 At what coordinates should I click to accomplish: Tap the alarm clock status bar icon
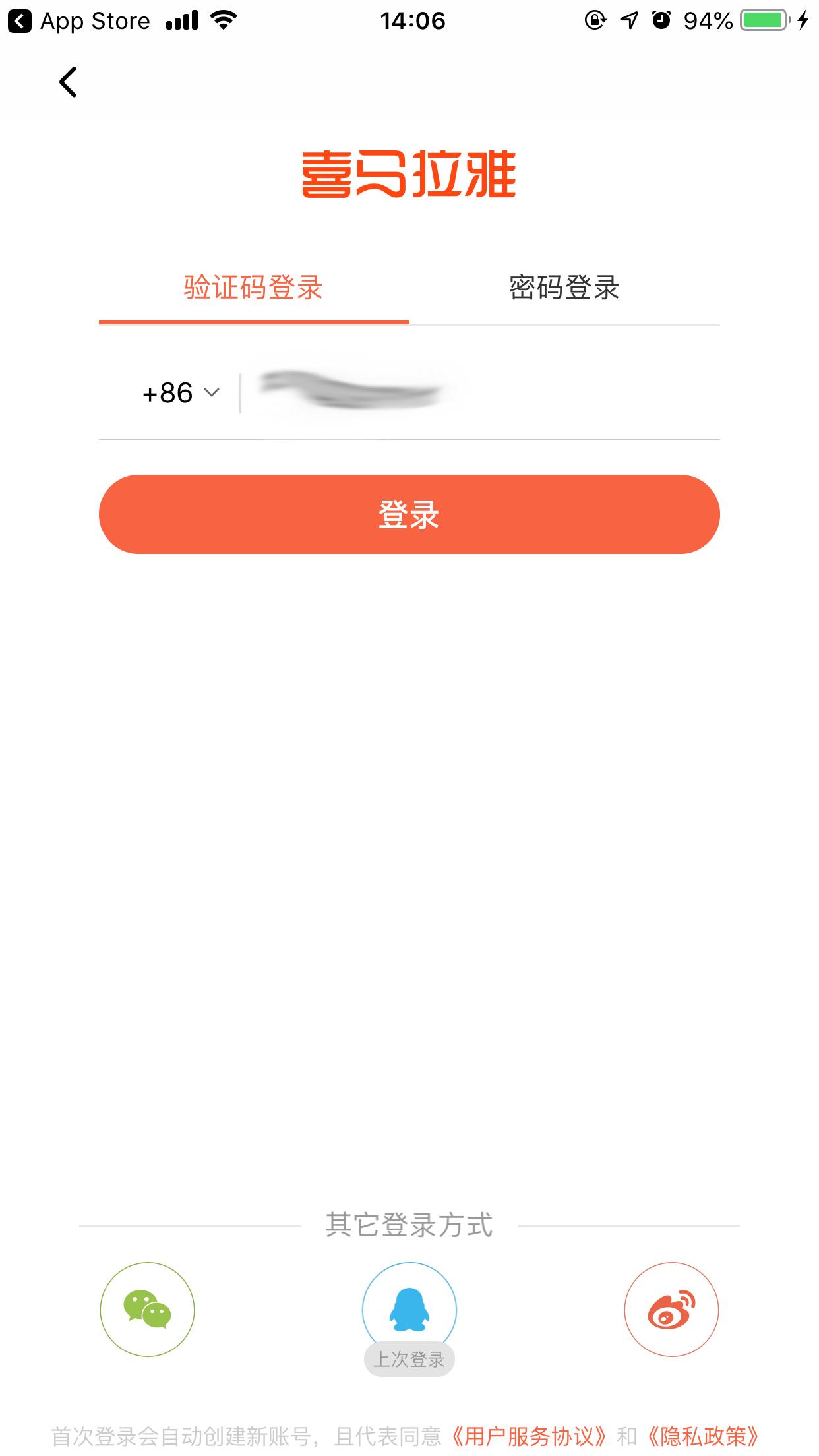pyautogui.click(x=661, y=20)
